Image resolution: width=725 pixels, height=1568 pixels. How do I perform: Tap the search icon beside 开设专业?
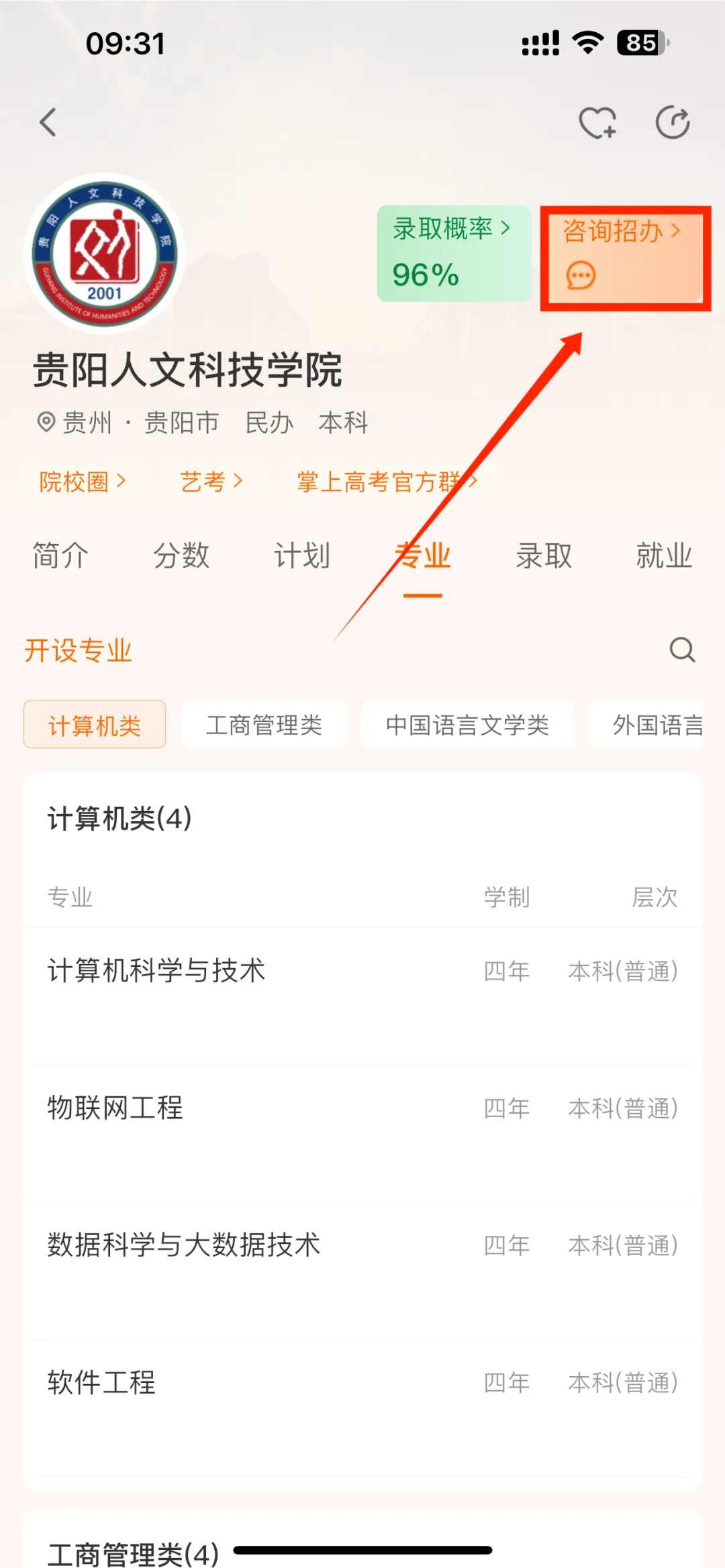pos(683,650)
